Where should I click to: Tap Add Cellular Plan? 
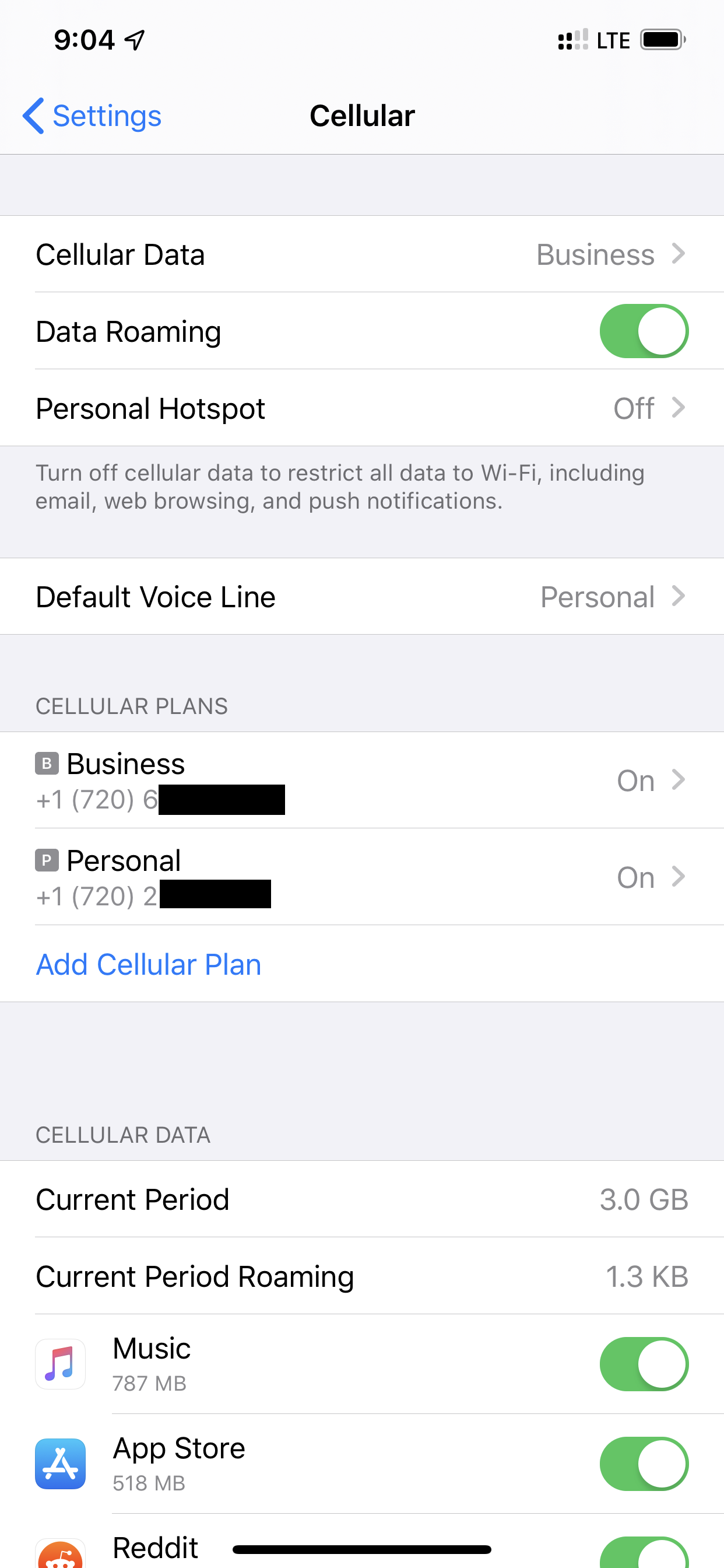pyautogui.click(x=149, y=964)
